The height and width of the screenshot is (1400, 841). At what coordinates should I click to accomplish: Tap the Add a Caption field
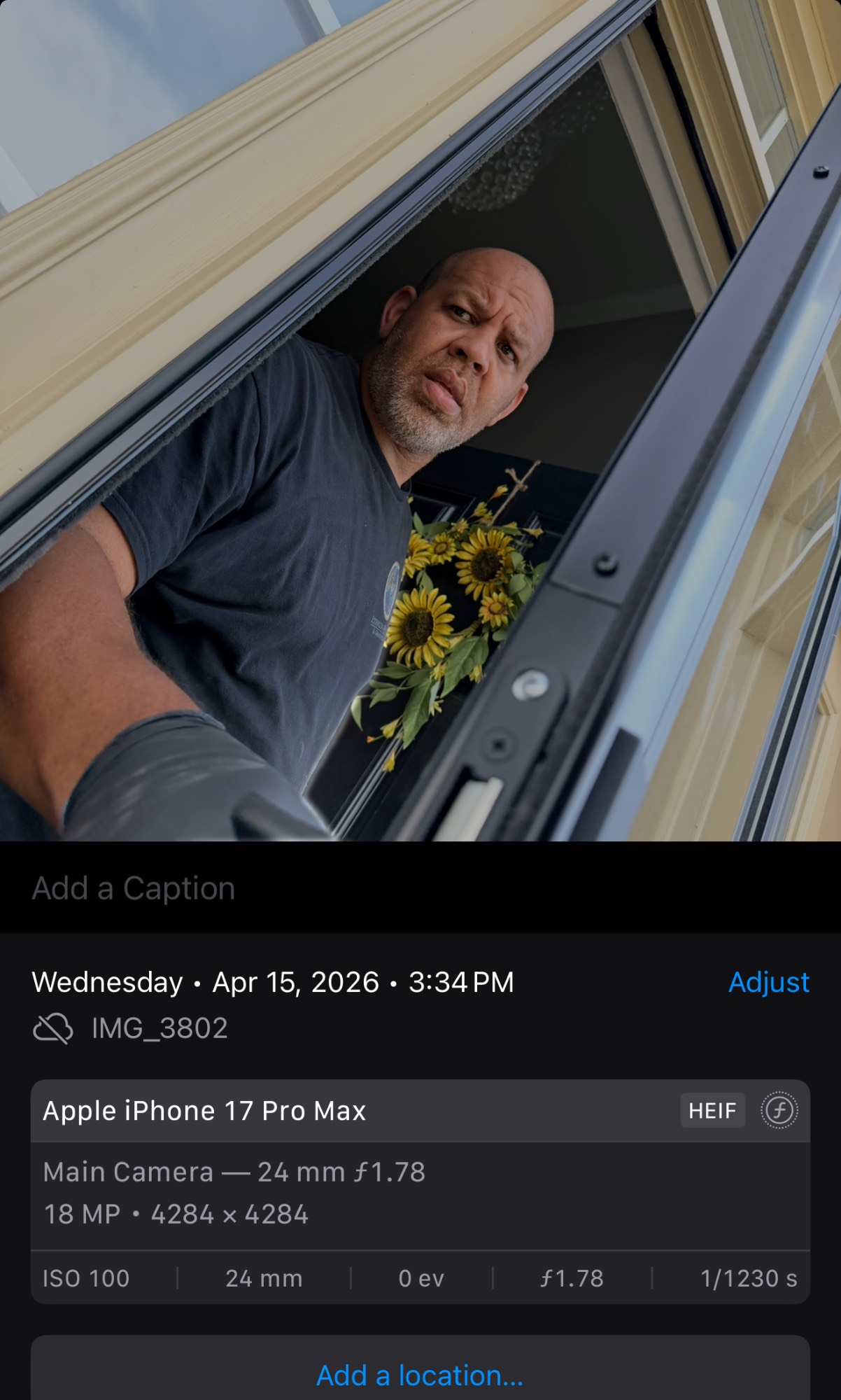tap(133, 888)
